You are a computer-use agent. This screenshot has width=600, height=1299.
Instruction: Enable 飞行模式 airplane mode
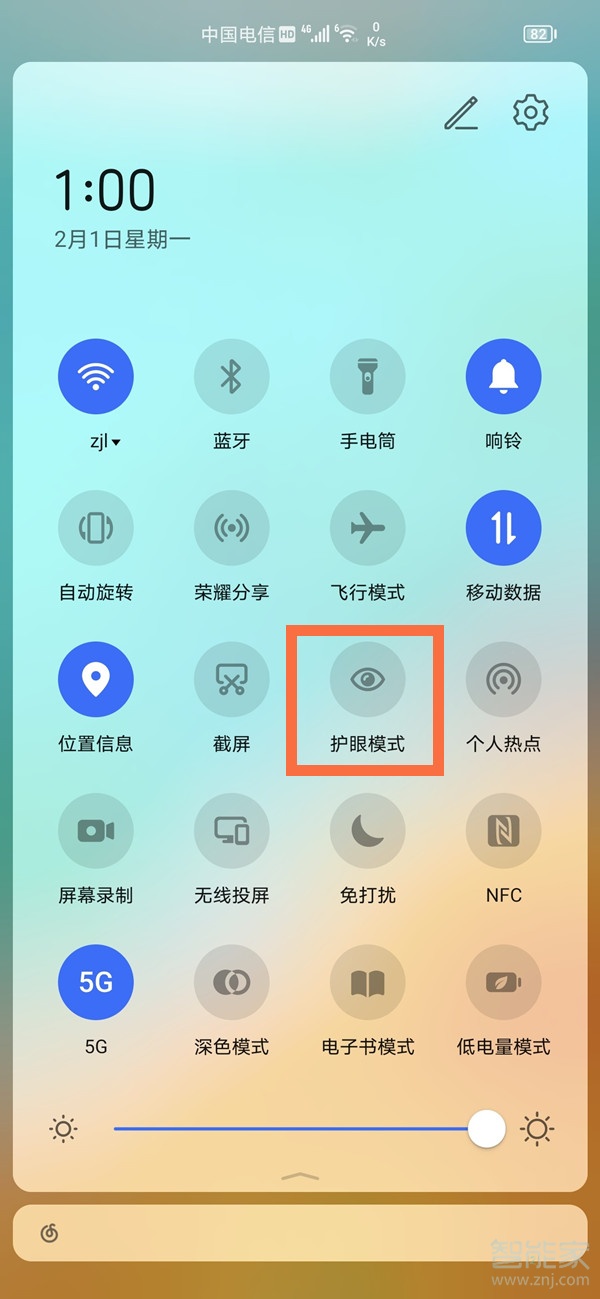coord(368,529)
